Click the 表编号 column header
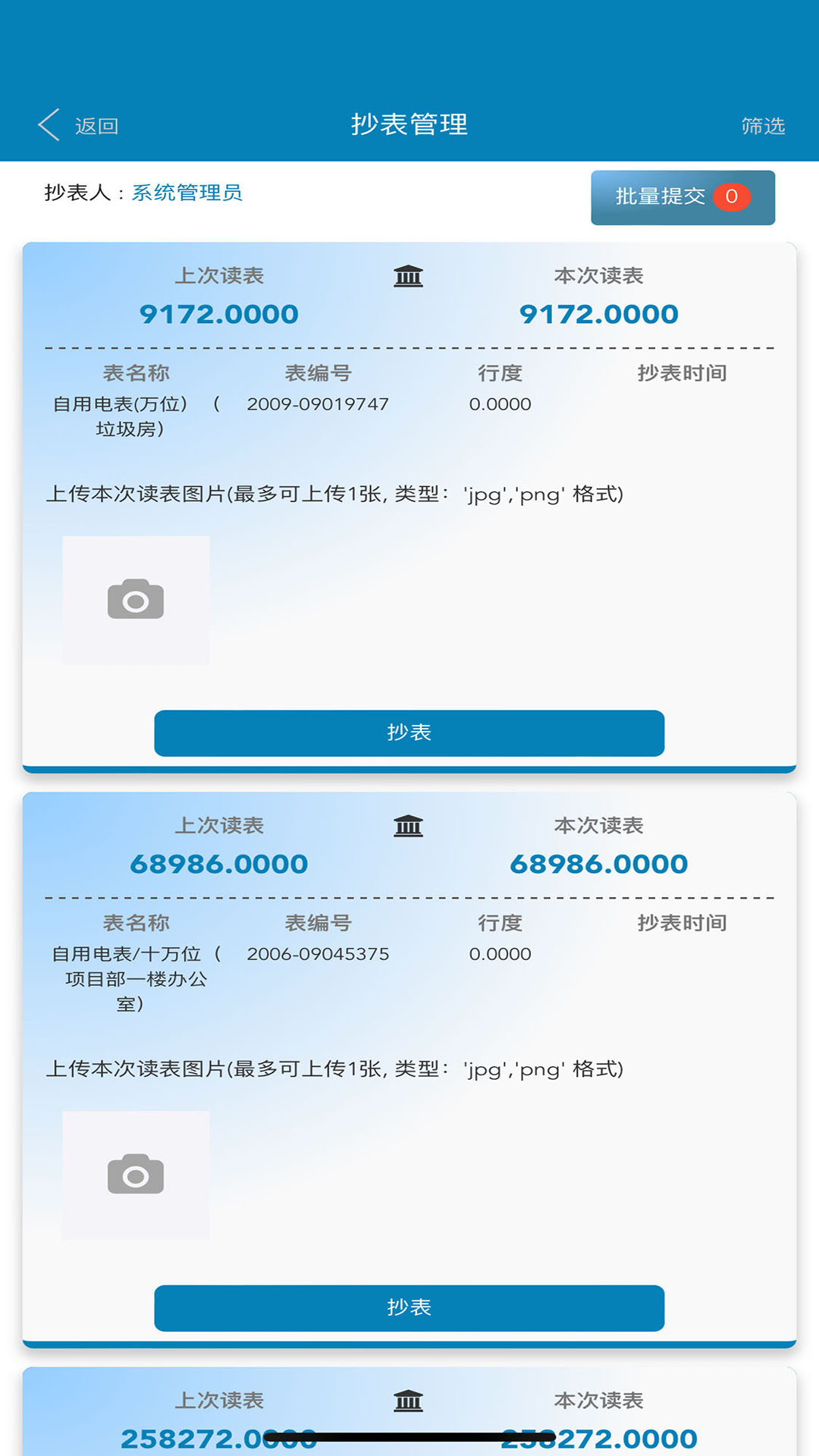Viewport: 819px width, 1456px height. pyautogui.click(x=318, y=372)
